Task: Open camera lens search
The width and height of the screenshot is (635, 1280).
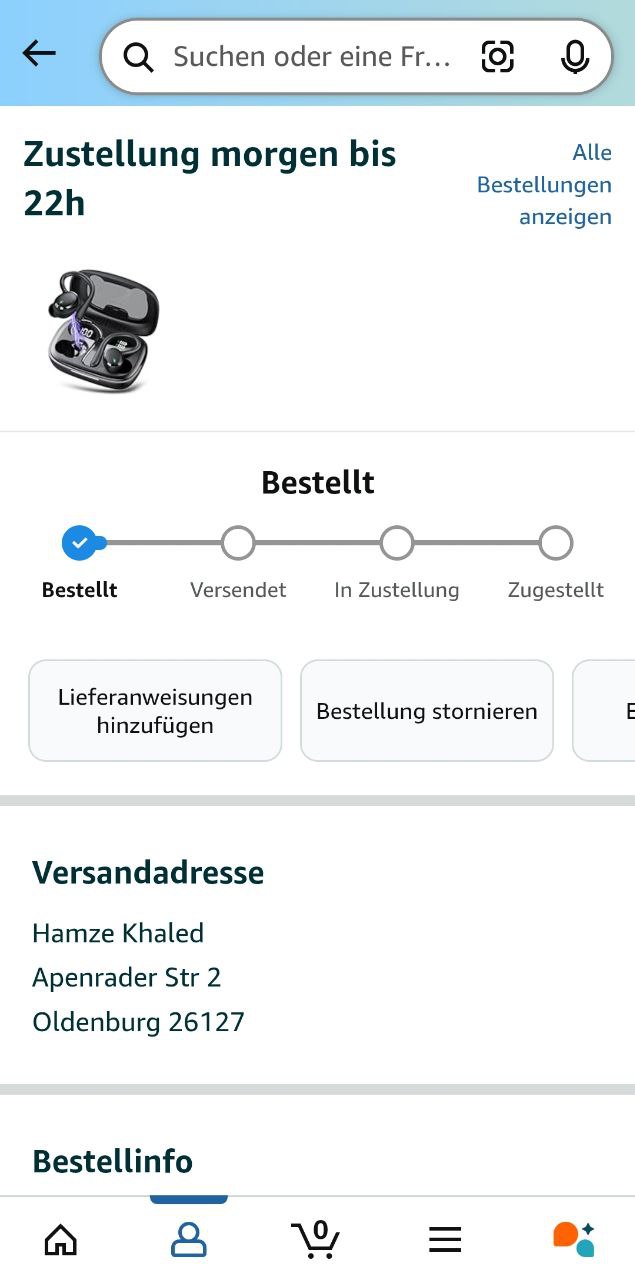Action: pos(497,57)
